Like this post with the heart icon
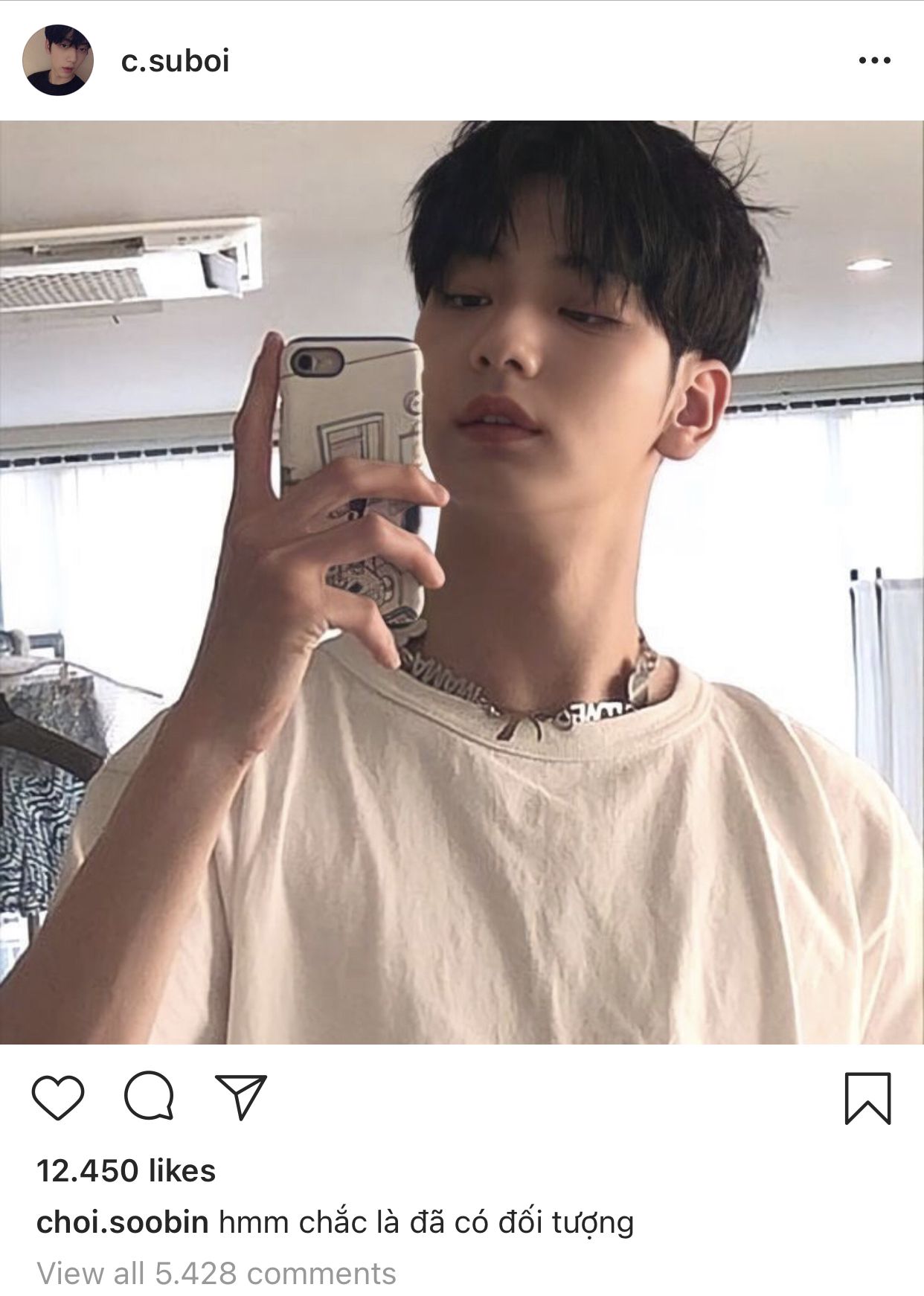 (58, 1097)
